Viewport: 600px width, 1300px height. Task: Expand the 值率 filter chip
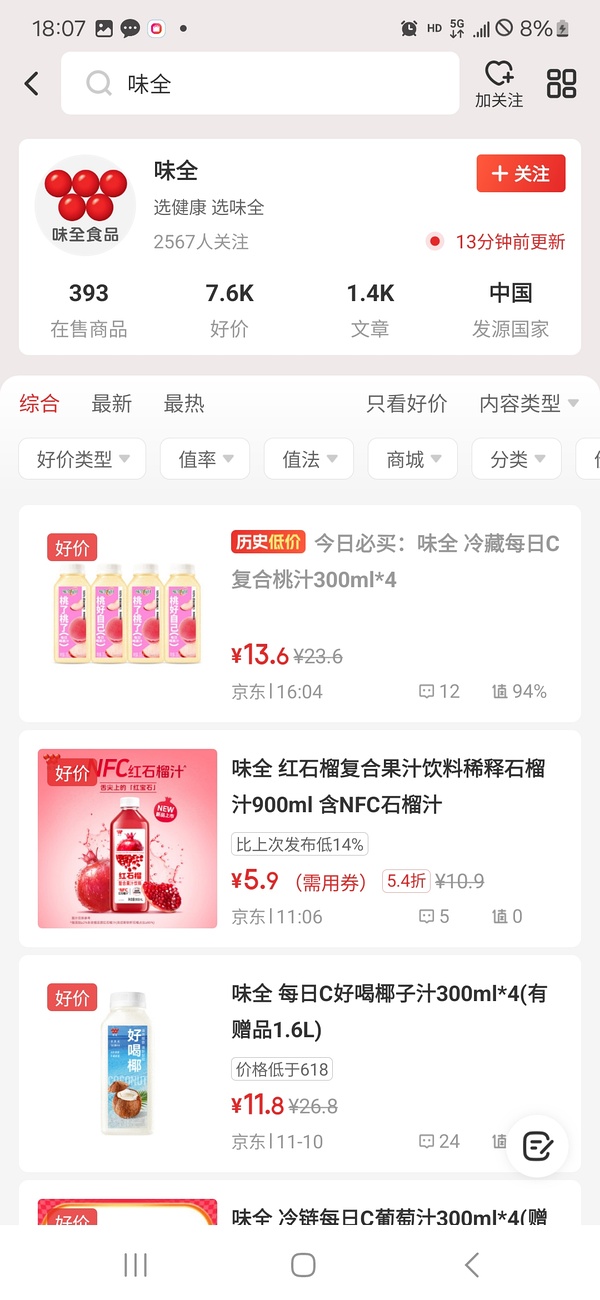206,460
